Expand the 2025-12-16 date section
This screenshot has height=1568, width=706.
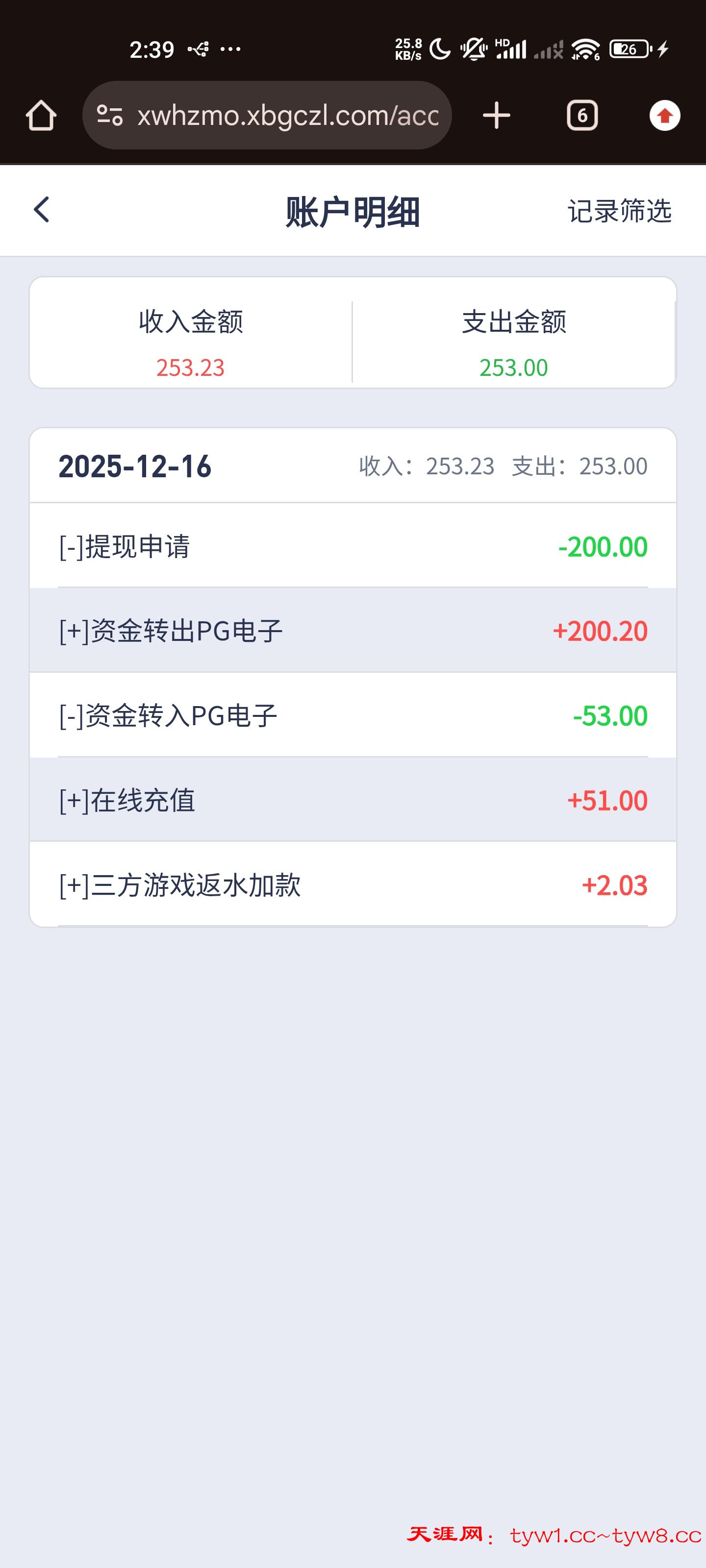(x=136, y=466)
